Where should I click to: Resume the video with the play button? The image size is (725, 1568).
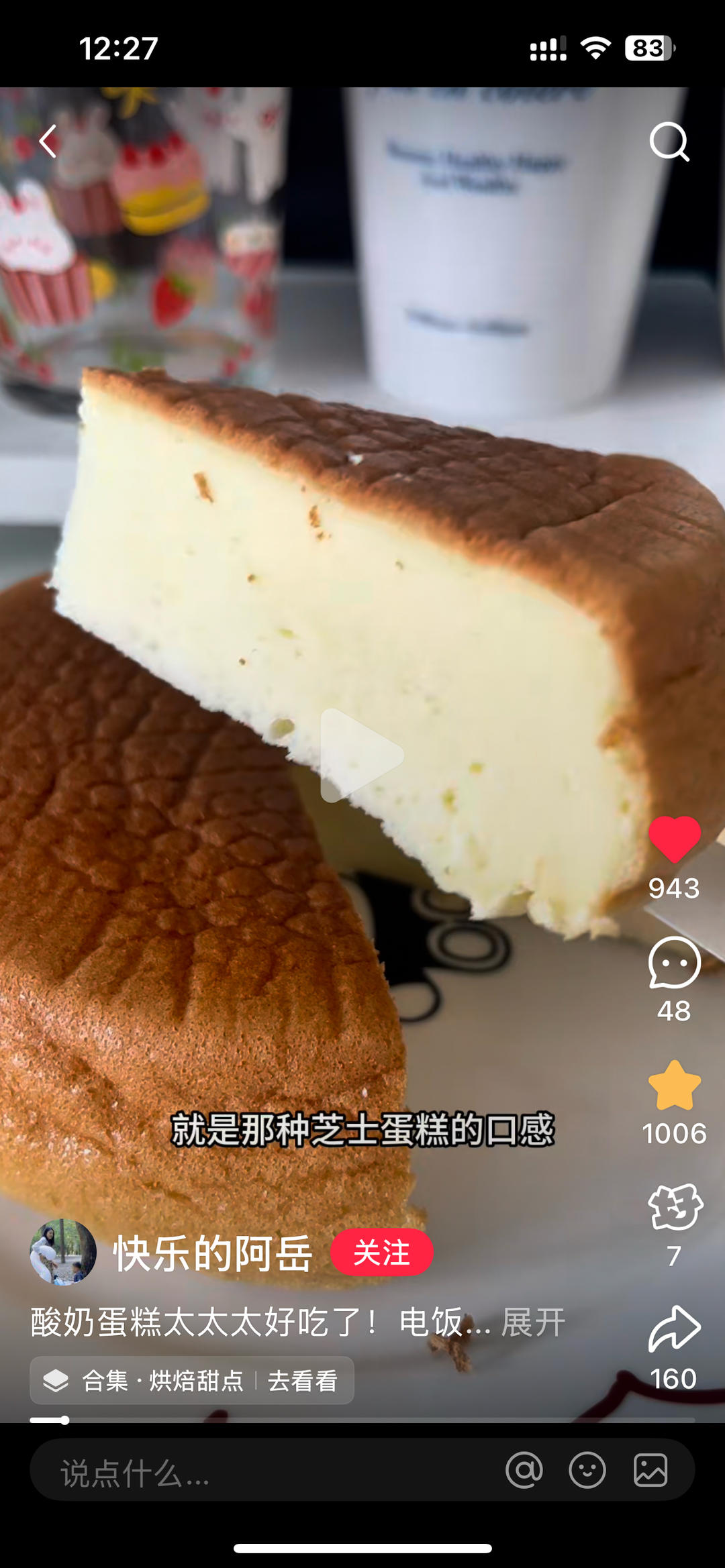(x=362, y=755)
